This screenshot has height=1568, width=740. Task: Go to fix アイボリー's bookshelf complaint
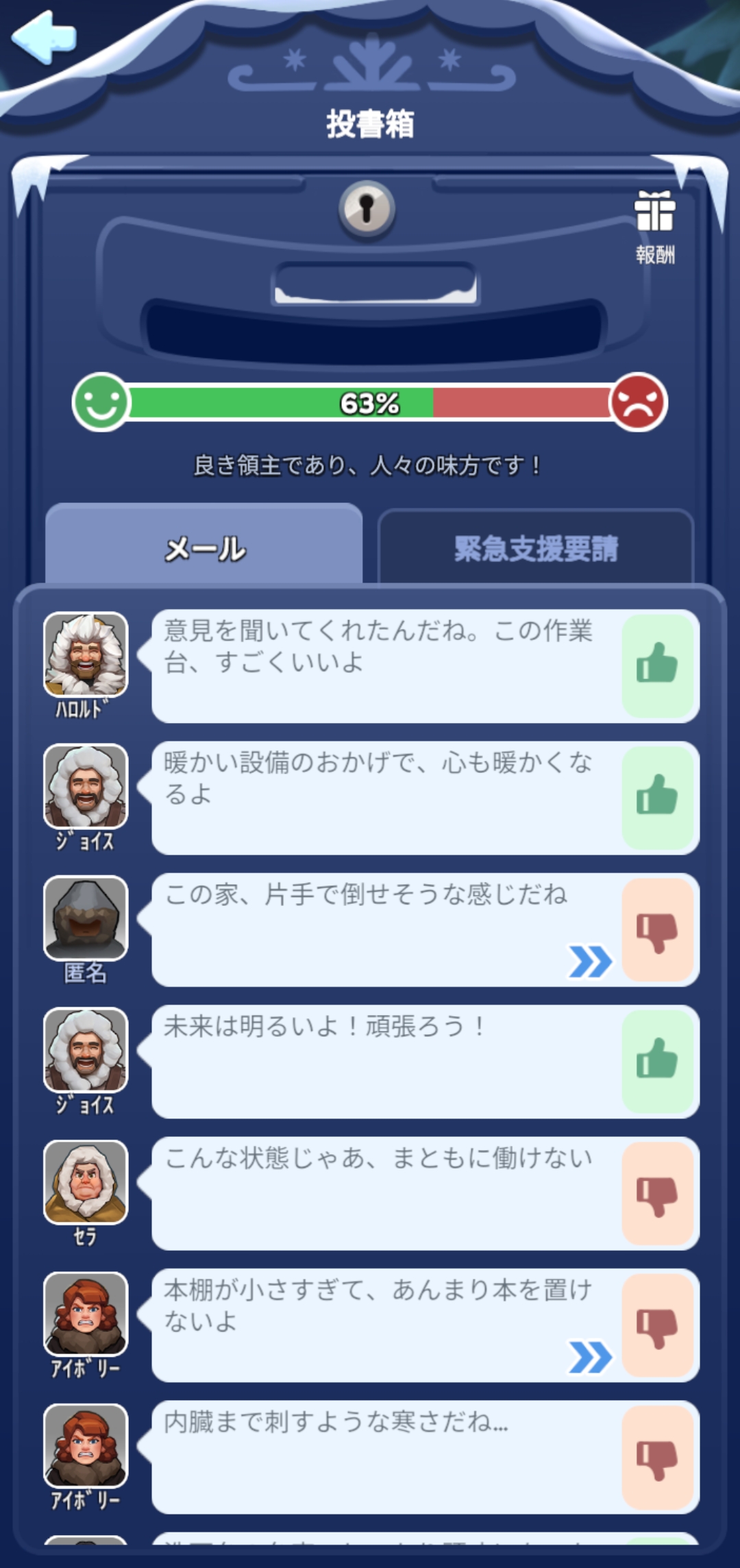590,1357
